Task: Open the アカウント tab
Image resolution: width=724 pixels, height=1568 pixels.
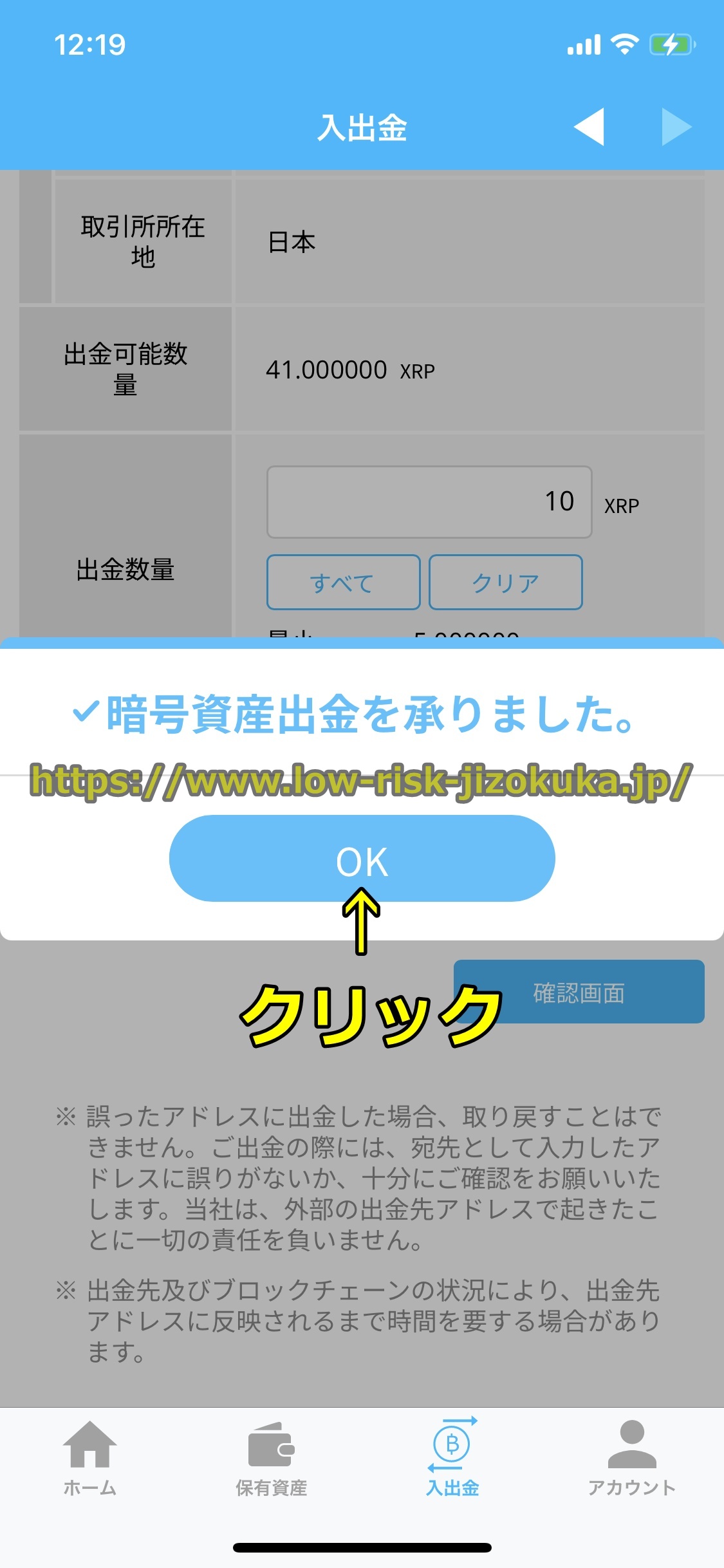Action: (x=631, y=1459)
